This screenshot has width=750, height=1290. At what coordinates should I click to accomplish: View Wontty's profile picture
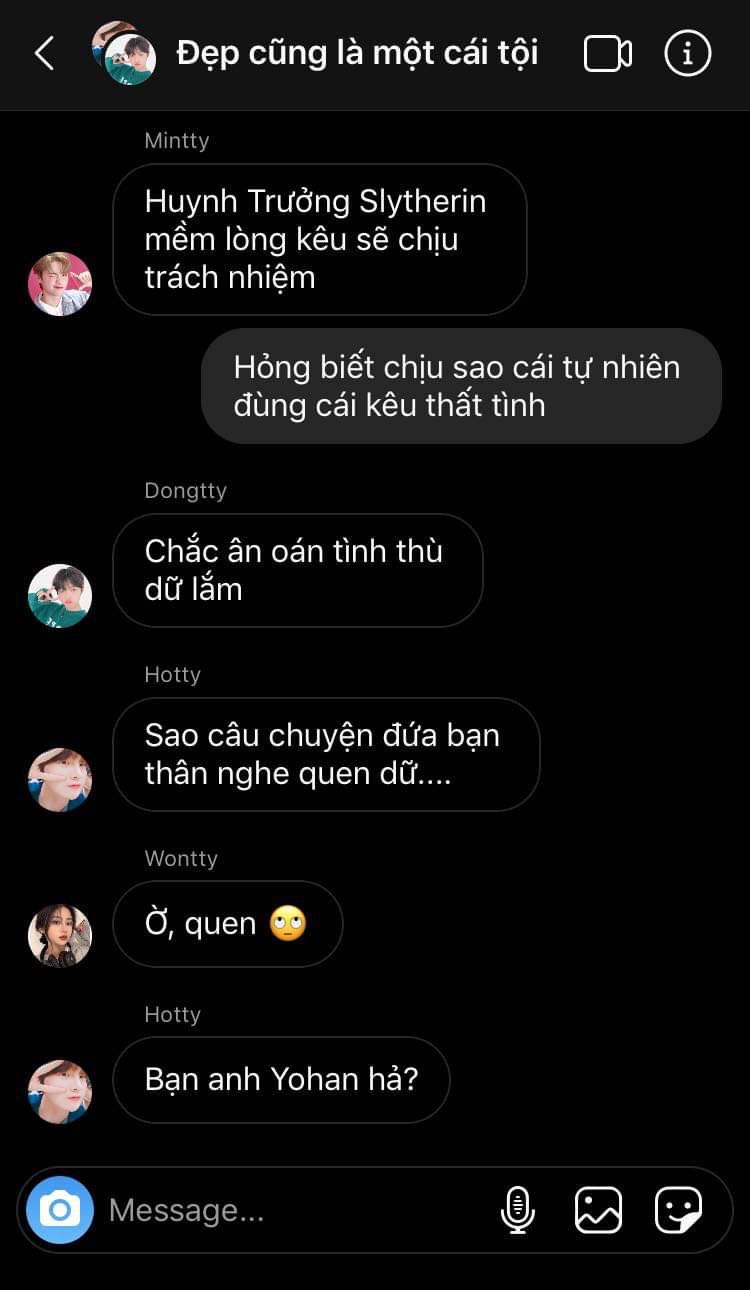coord(60,936)
